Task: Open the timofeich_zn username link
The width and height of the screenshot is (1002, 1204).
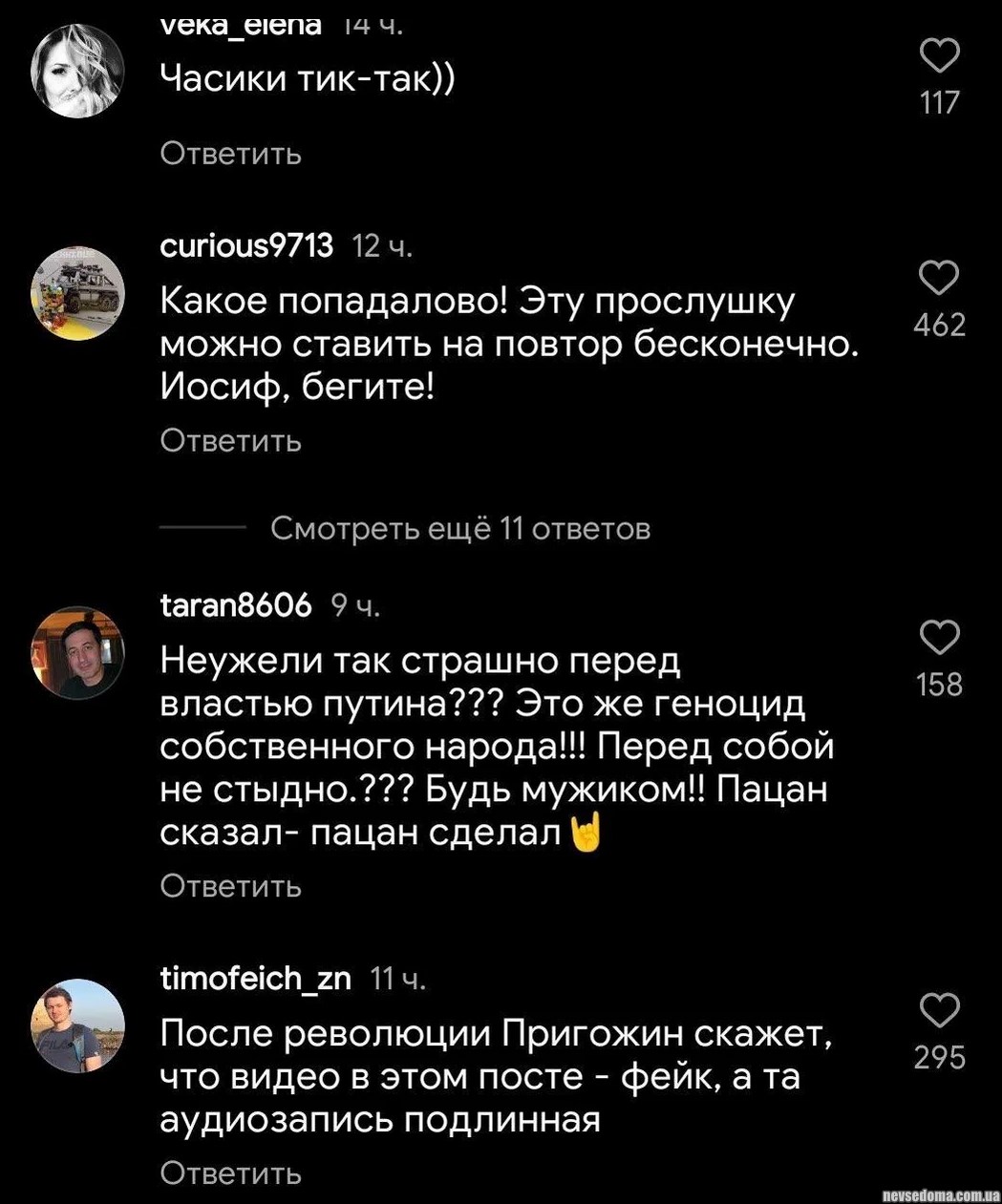Action: point(255,979)
